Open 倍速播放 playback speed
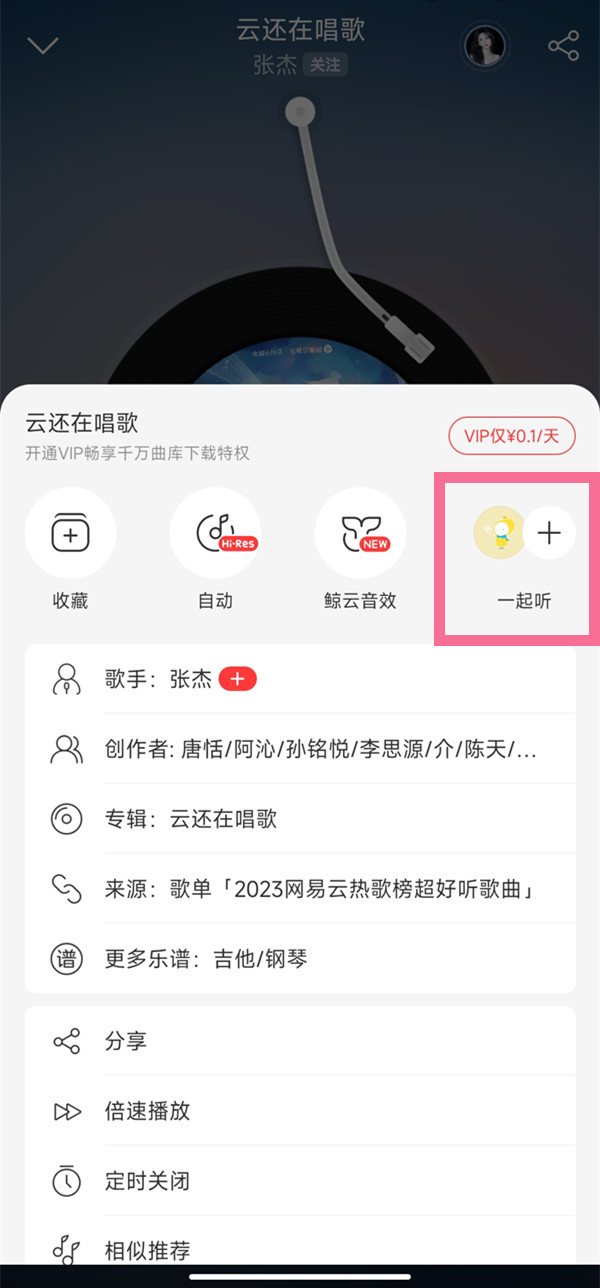 click(x=300, y=1111)
